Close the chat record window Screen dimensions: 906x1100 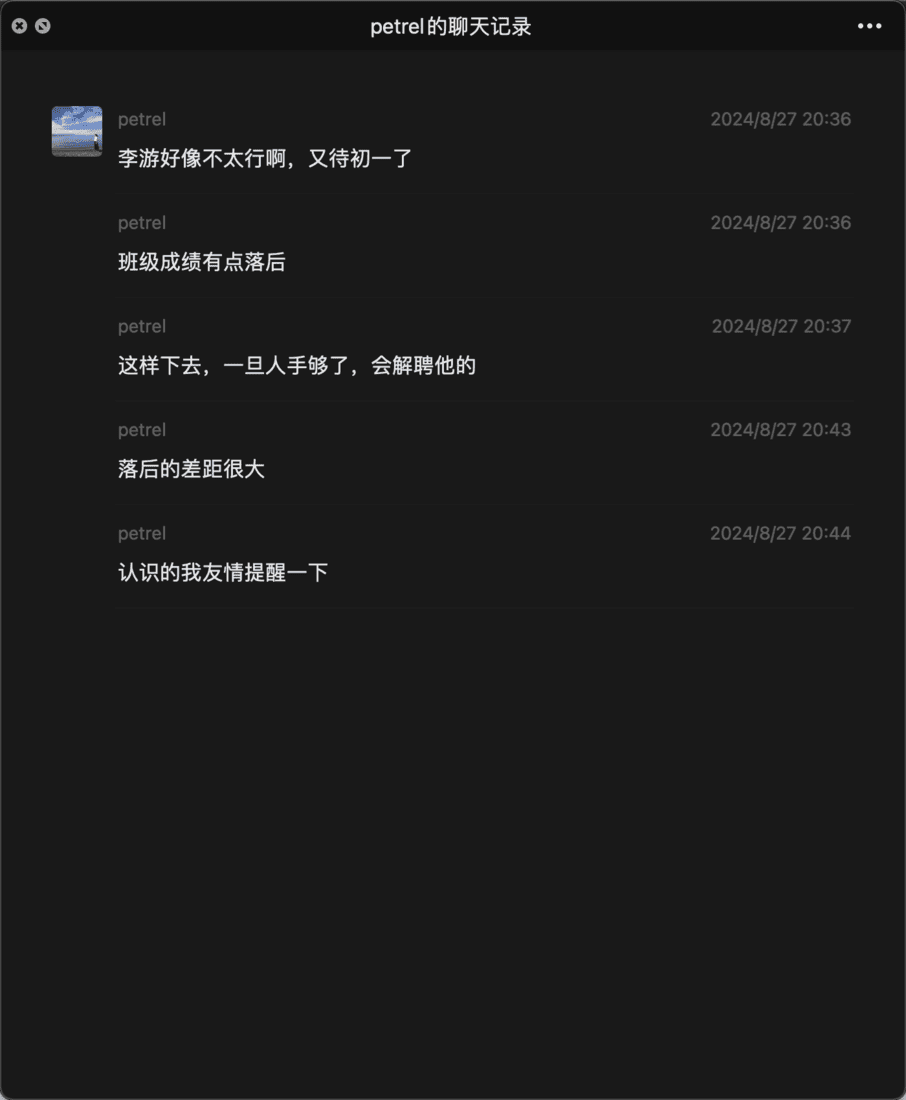click(x=19, y=26)
